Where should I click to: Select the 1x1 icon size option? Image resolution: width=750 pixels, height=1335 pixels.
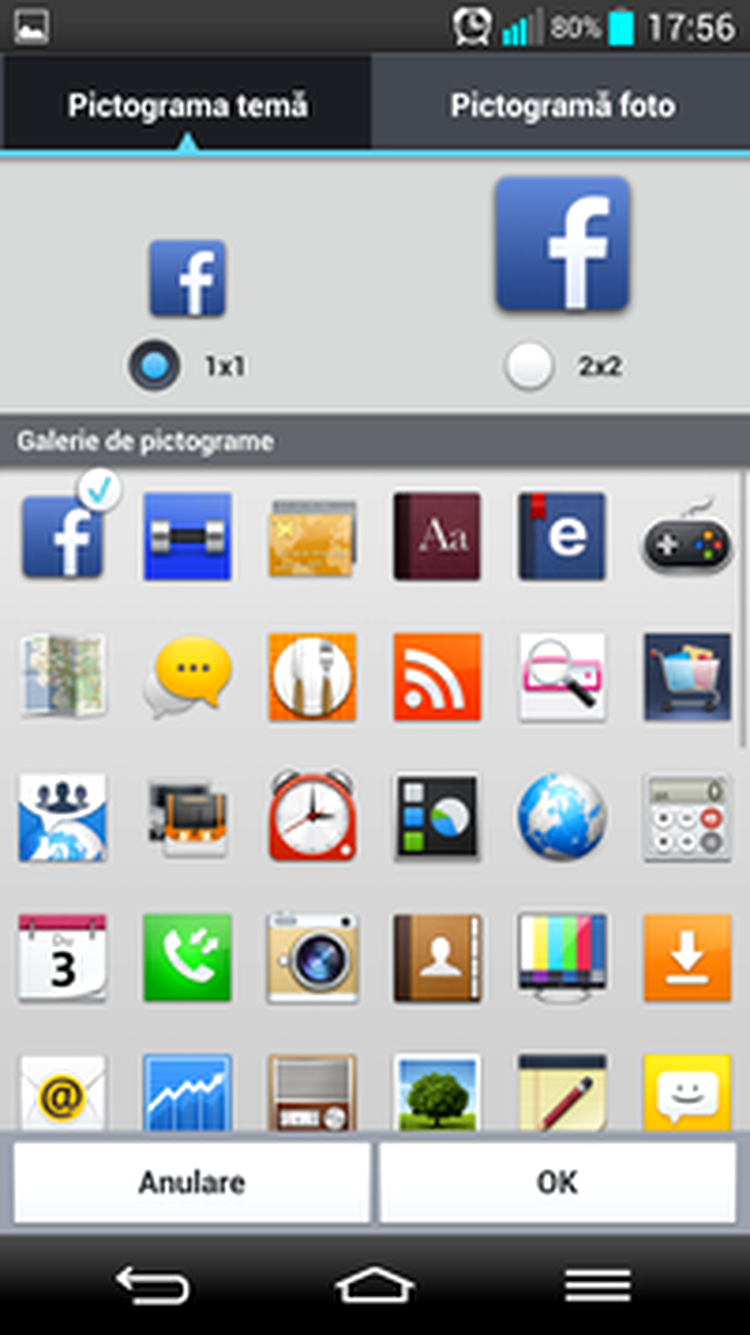tap(155, 367)
